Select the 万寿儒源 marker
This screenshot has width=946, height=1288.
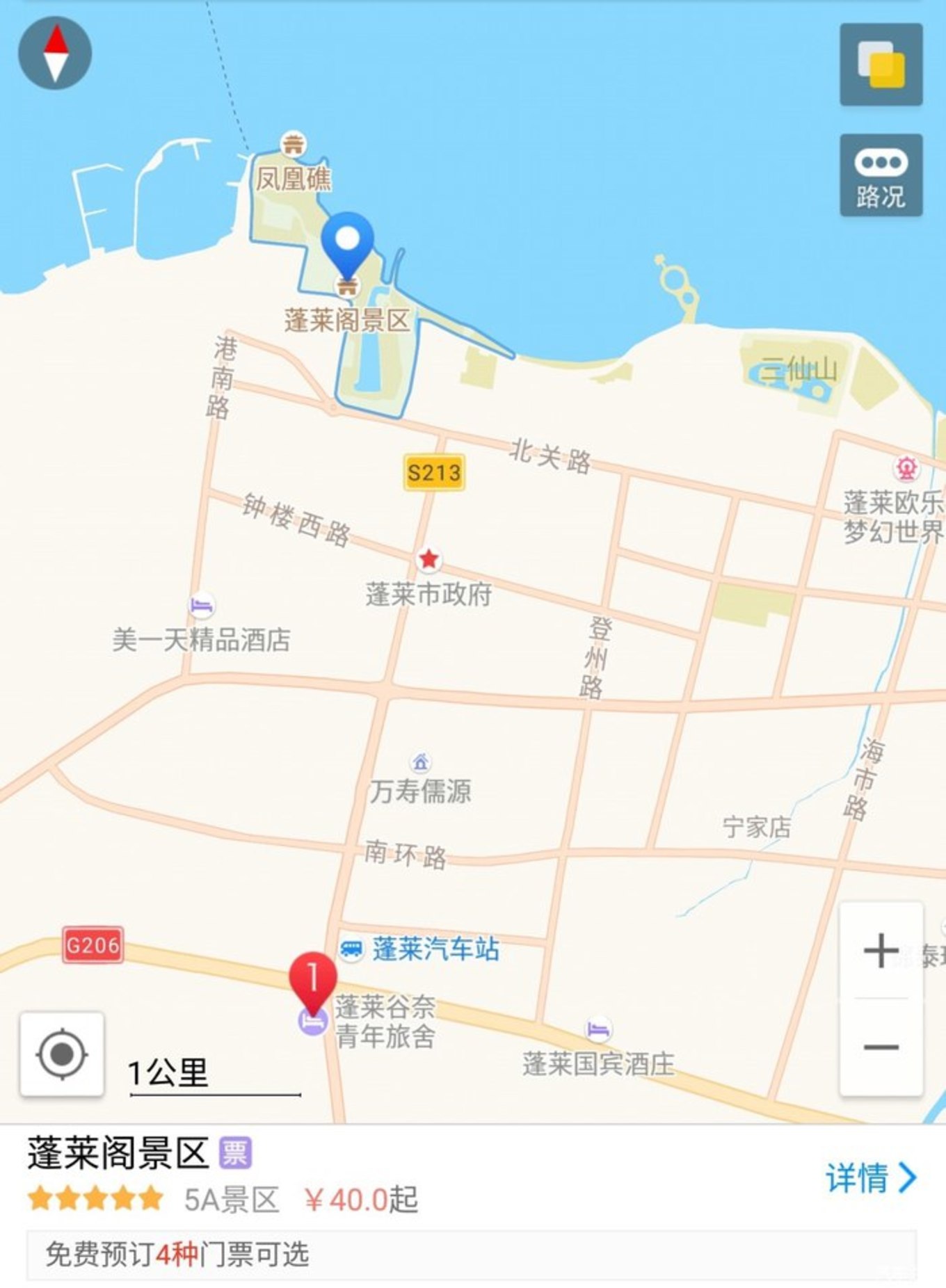[421, 763]
